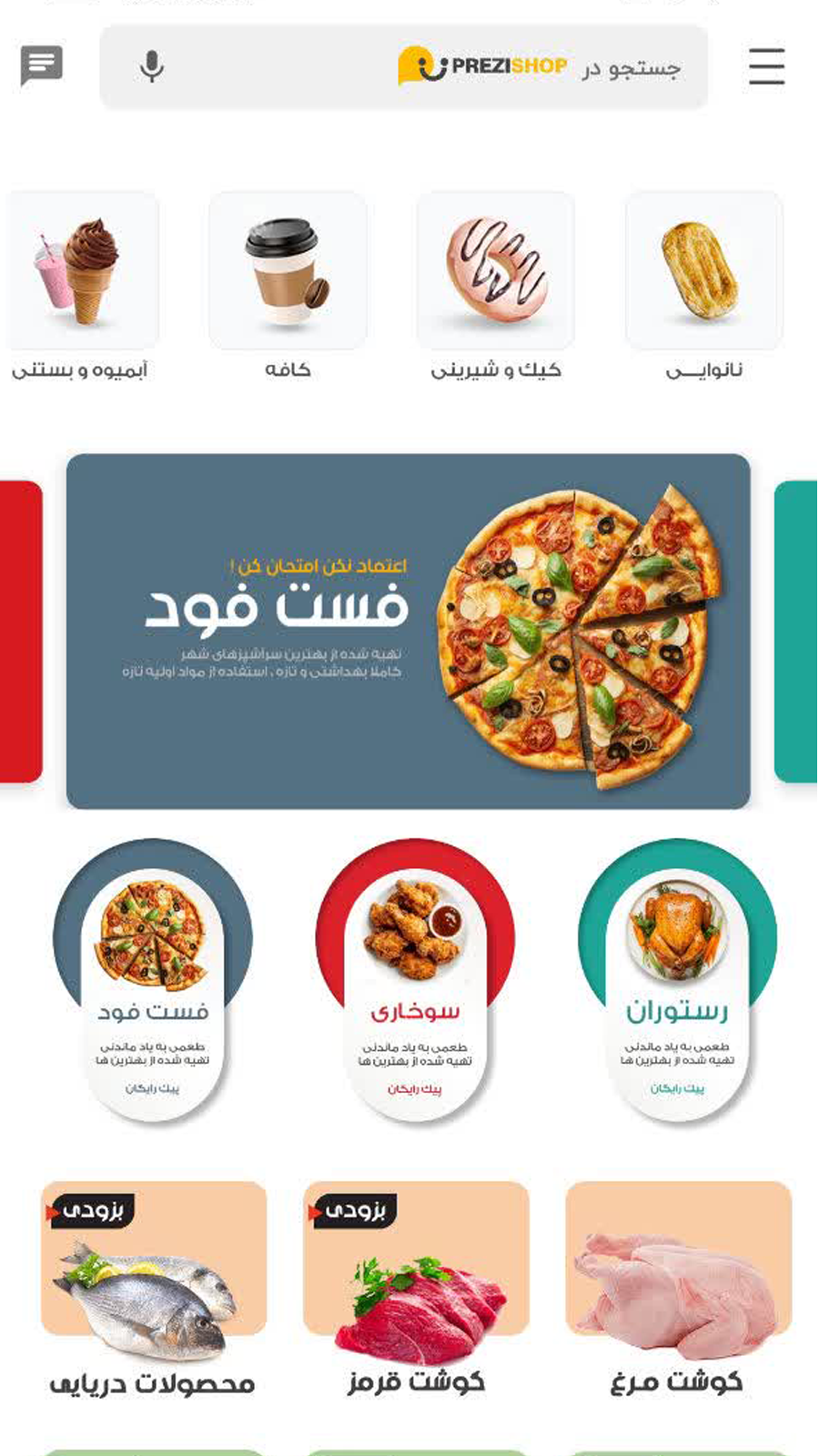This screenshot has height=1456, width=819.
Task: Select the round فست فود card
Action: coord(153,983)
